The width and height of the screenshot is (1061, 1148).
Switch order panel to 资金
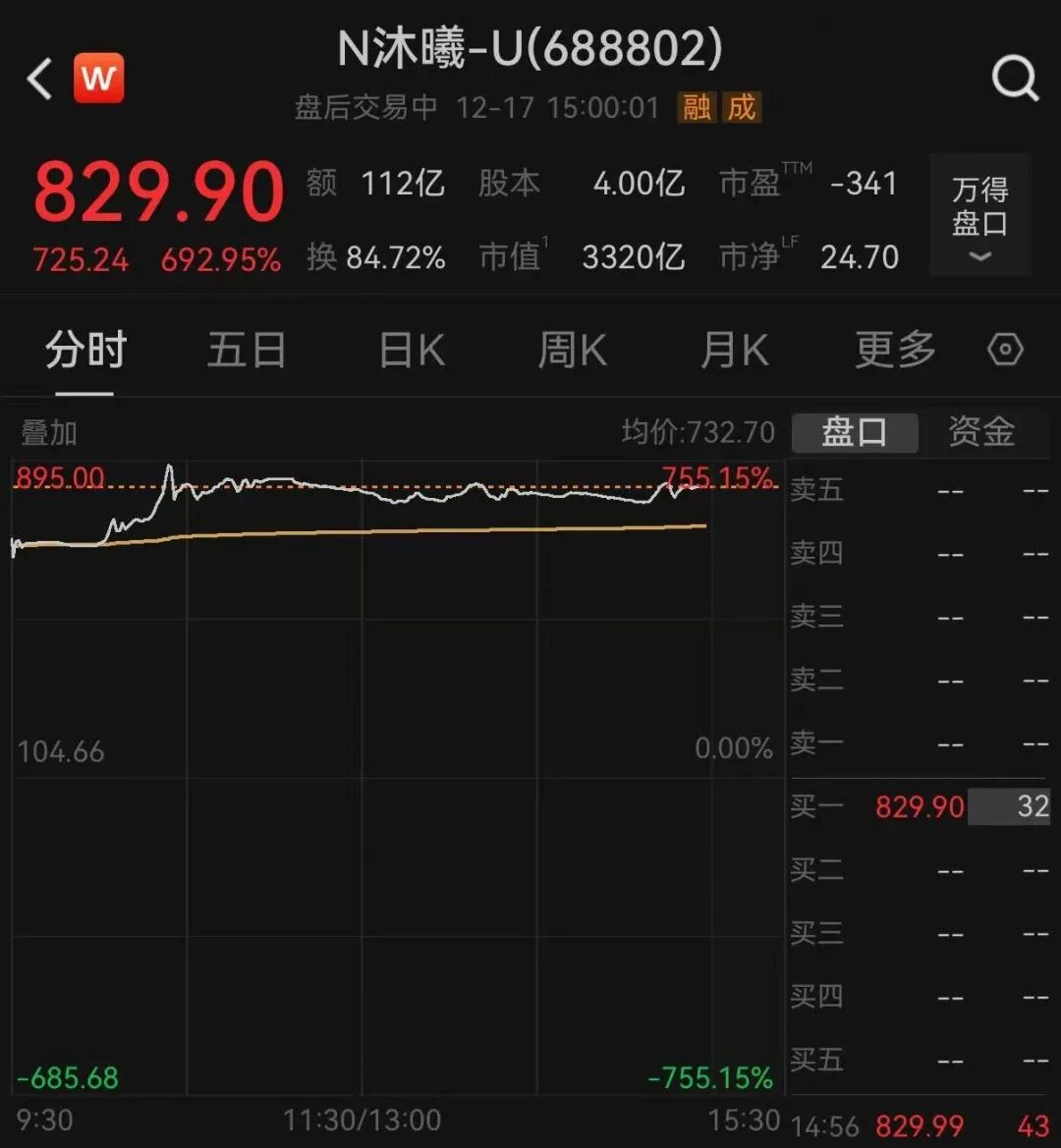[981, 432]
